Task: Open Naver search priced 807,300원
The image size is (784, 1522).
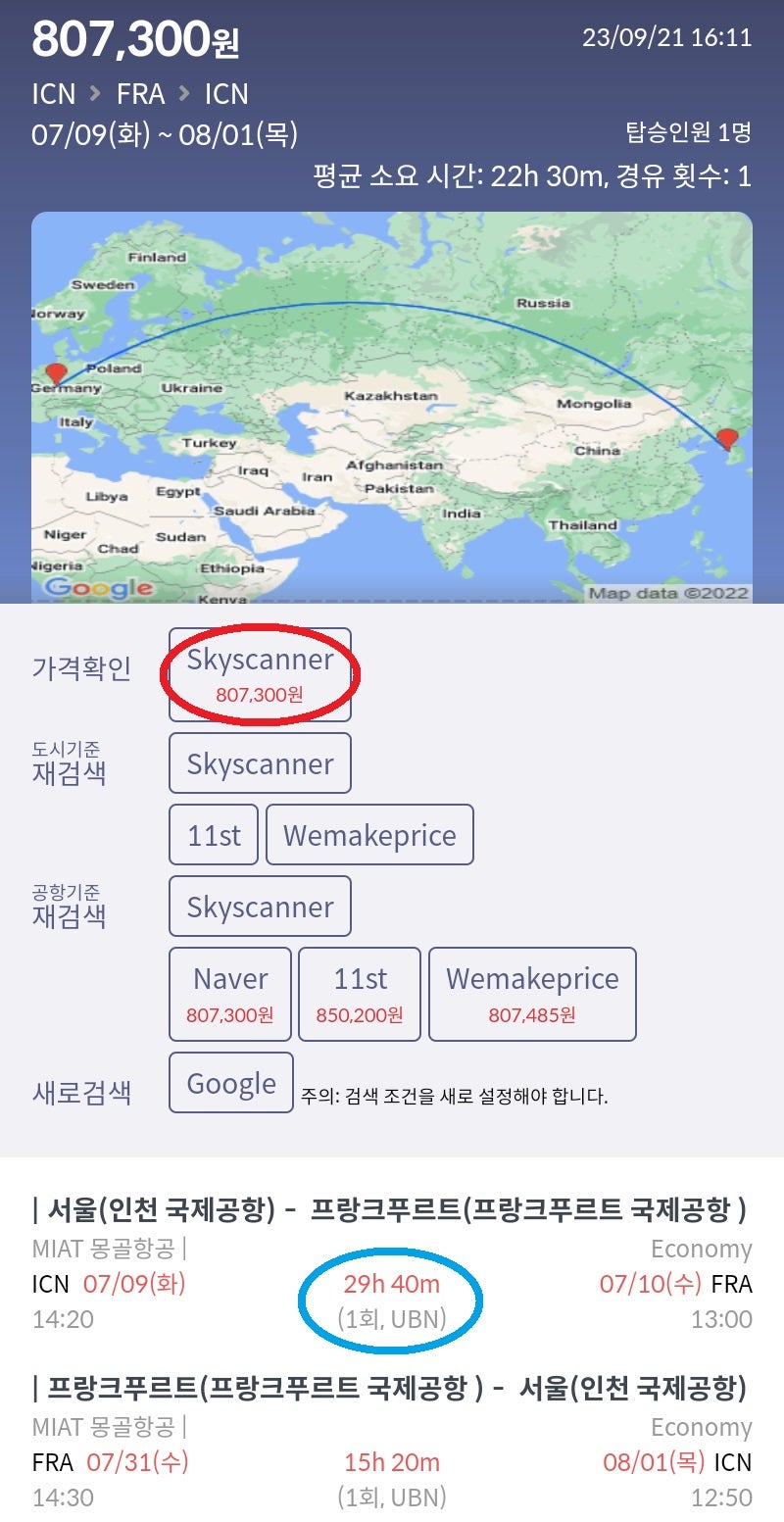Action: (x=230, y=994)
